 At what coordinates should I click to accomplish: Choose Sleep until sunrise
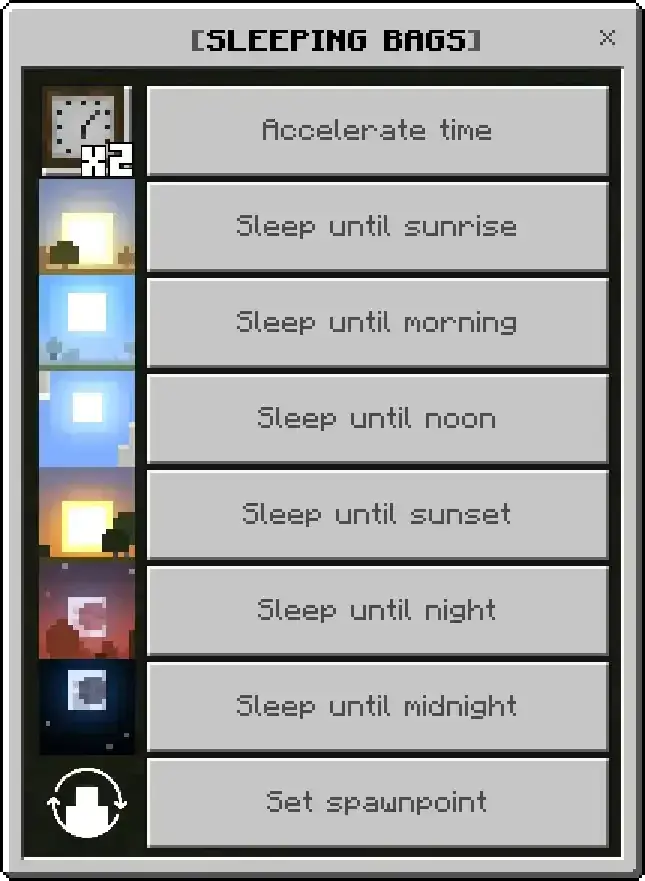[x=377, y=226]
